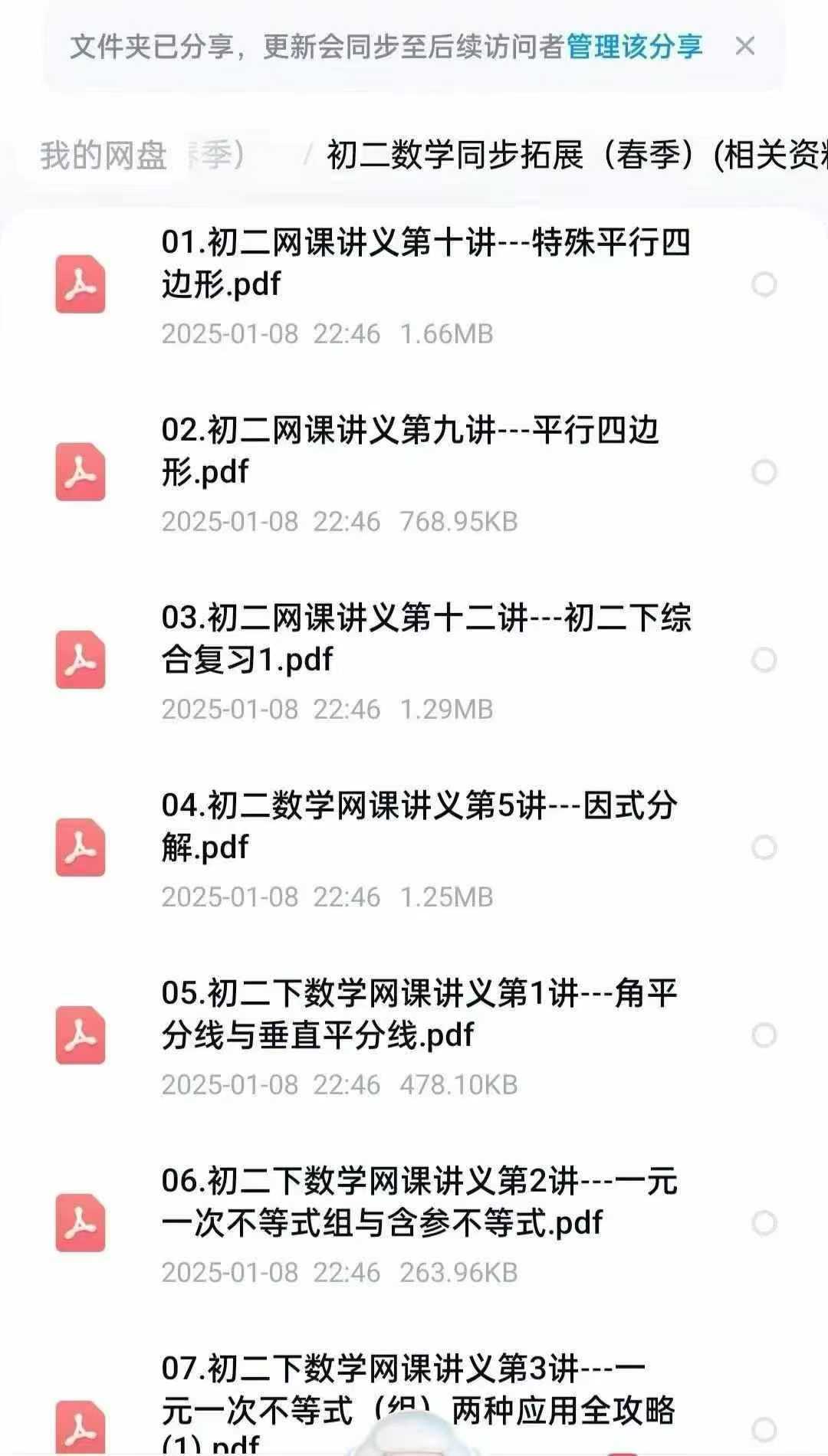Image resolution: width=828 pixels, height=1456 pixels.
Task: Click the PDF icon beside 02.平行四边形.pdf
Action: tap(80, 473)
